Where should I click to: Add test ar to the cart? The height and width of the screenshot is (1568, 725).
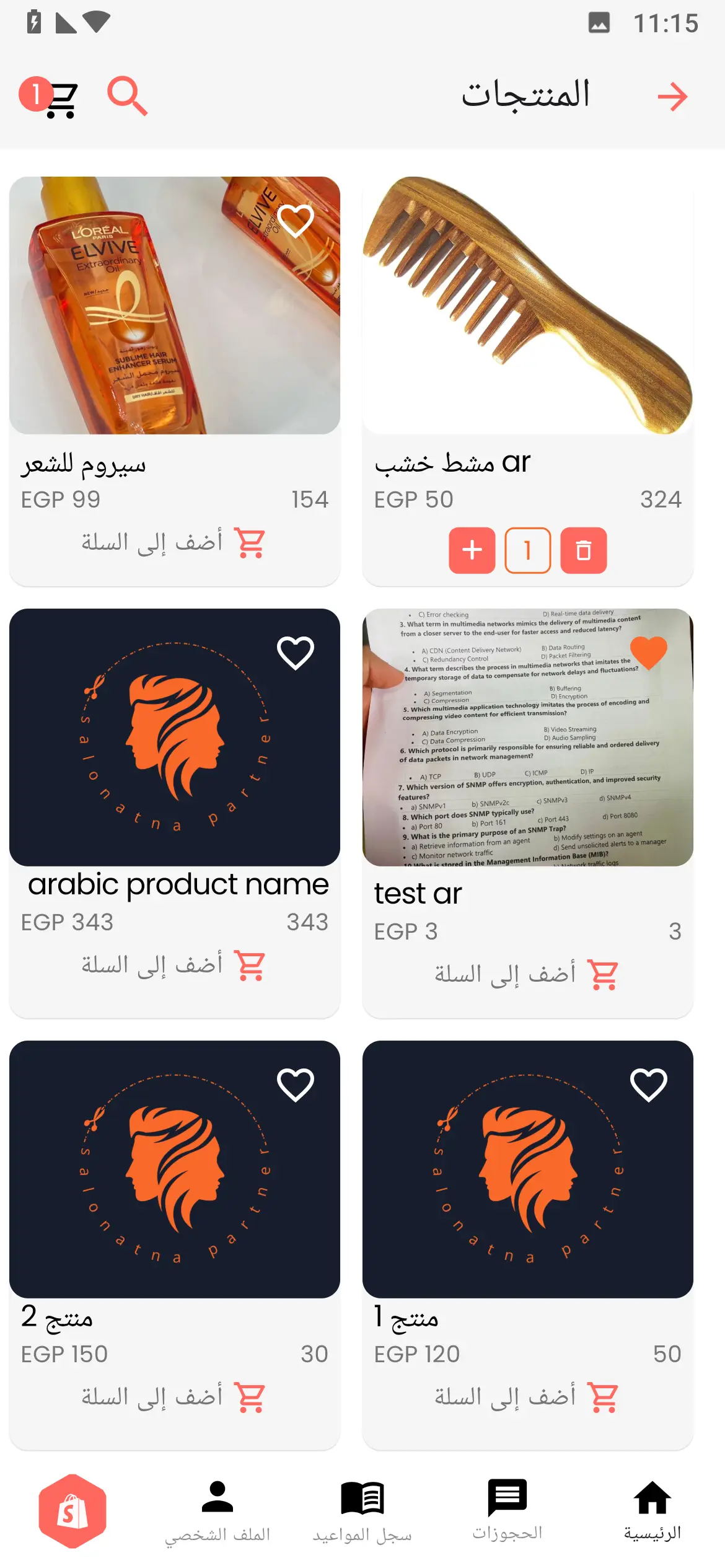pos(526,975)
